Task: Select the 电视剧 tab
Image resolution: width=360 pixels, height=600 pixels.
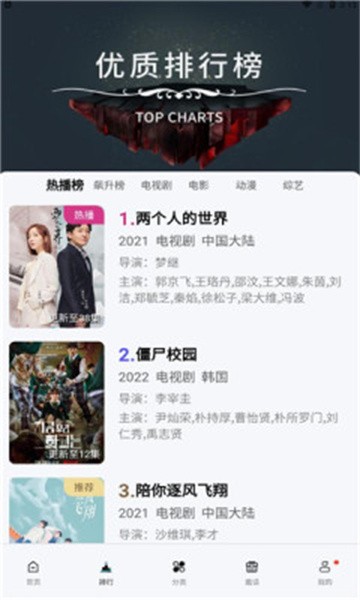Action: pos(157,186)
